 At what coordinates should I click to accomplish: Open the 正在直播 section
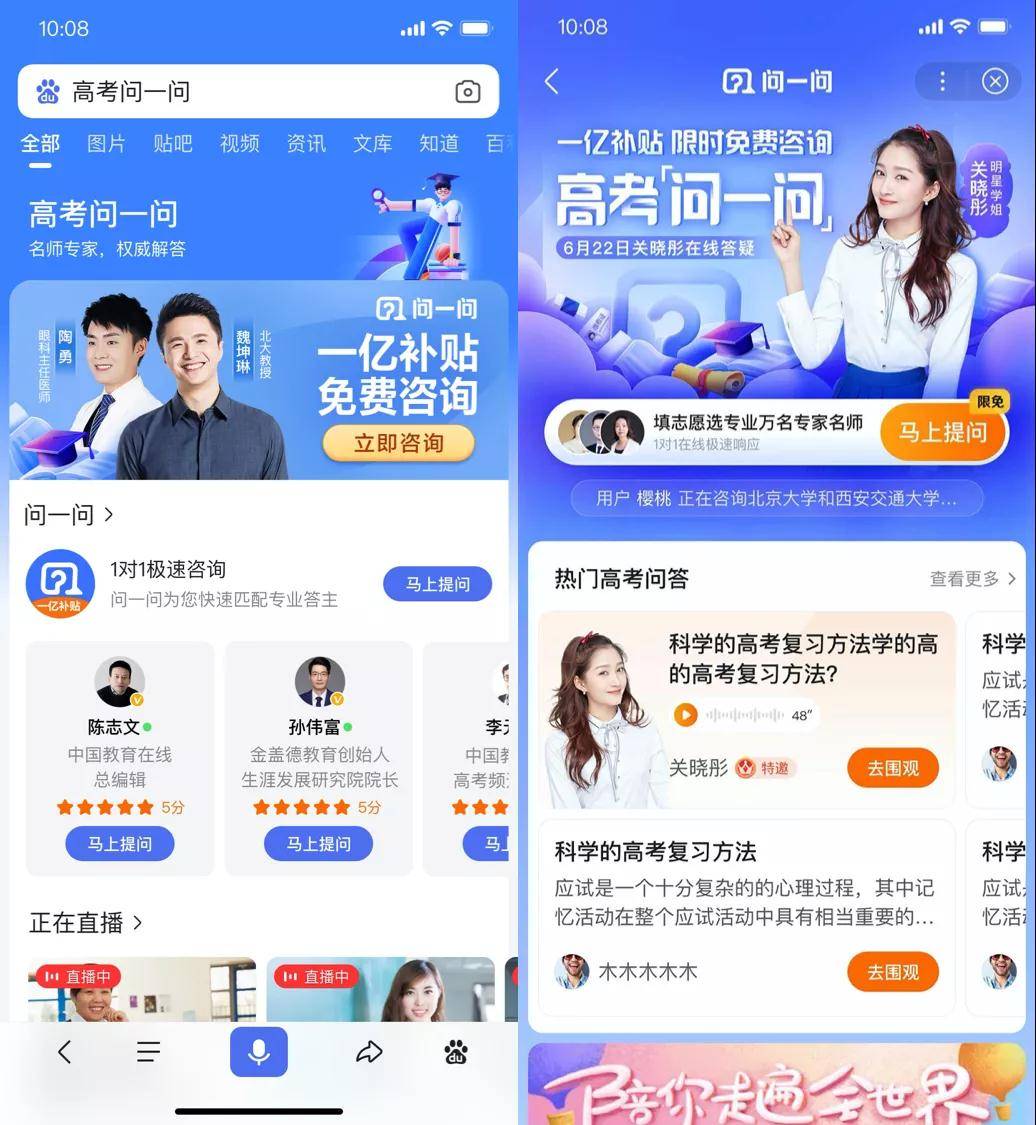click(85, 922)
